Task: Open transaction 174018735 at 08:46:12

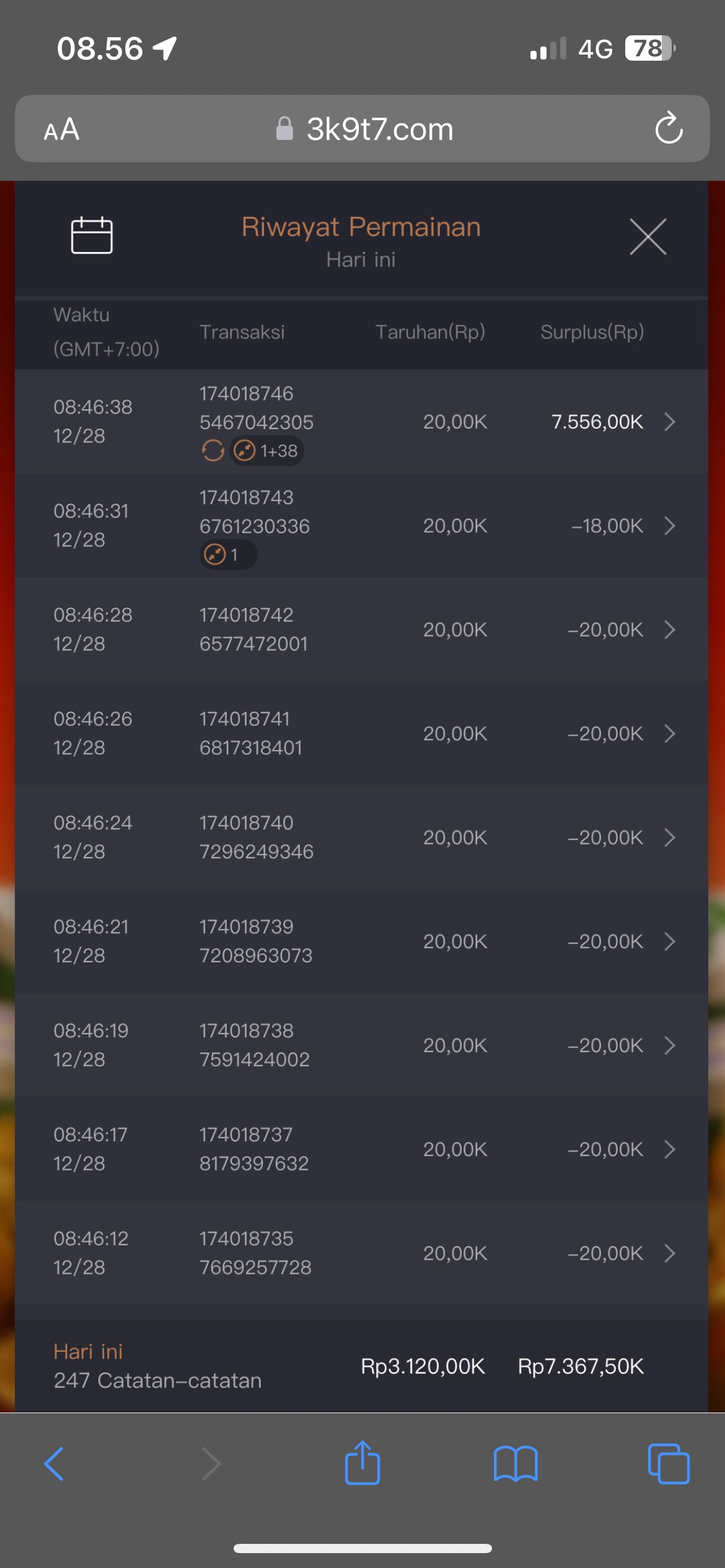Action: (669, 1254)
